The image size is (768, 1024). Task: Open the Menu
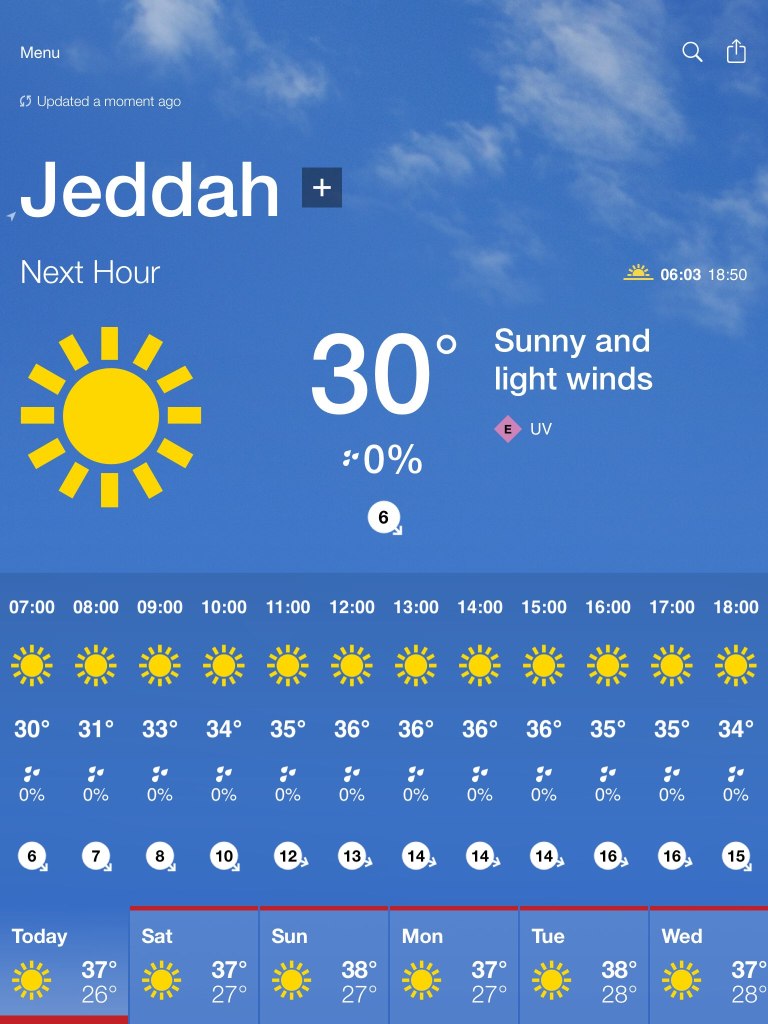click(40, 53)
